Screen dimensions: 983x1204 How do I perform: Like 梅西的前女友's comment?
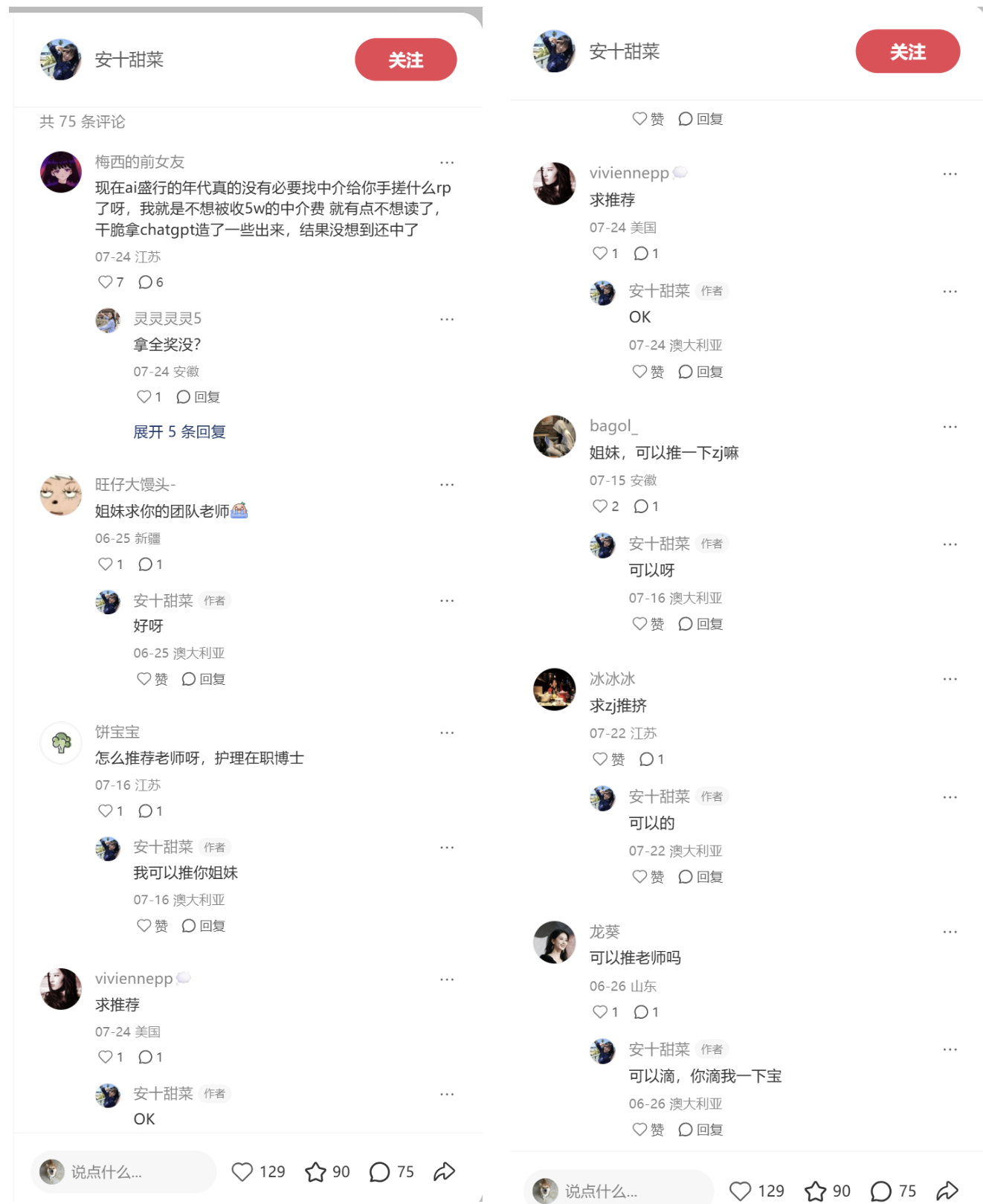tap(111, 282)
